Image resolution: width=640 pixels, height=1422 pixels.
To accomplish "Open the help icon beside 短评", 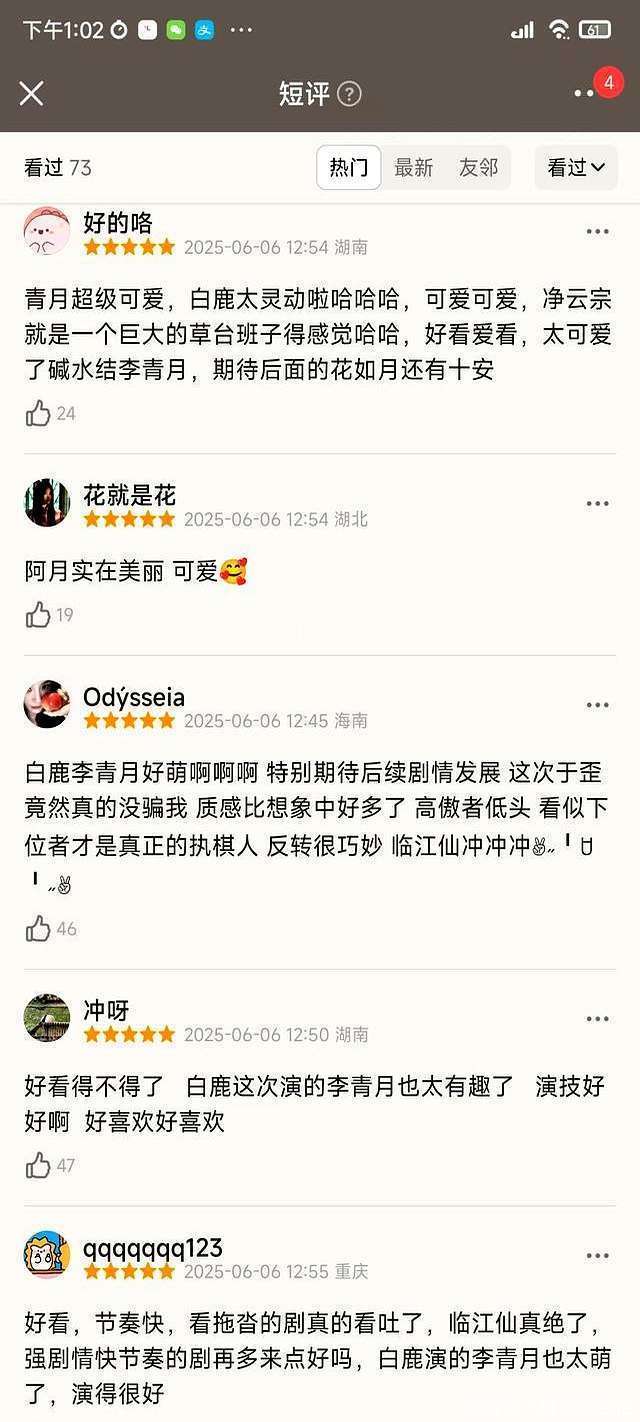I will tap(349, 94).
